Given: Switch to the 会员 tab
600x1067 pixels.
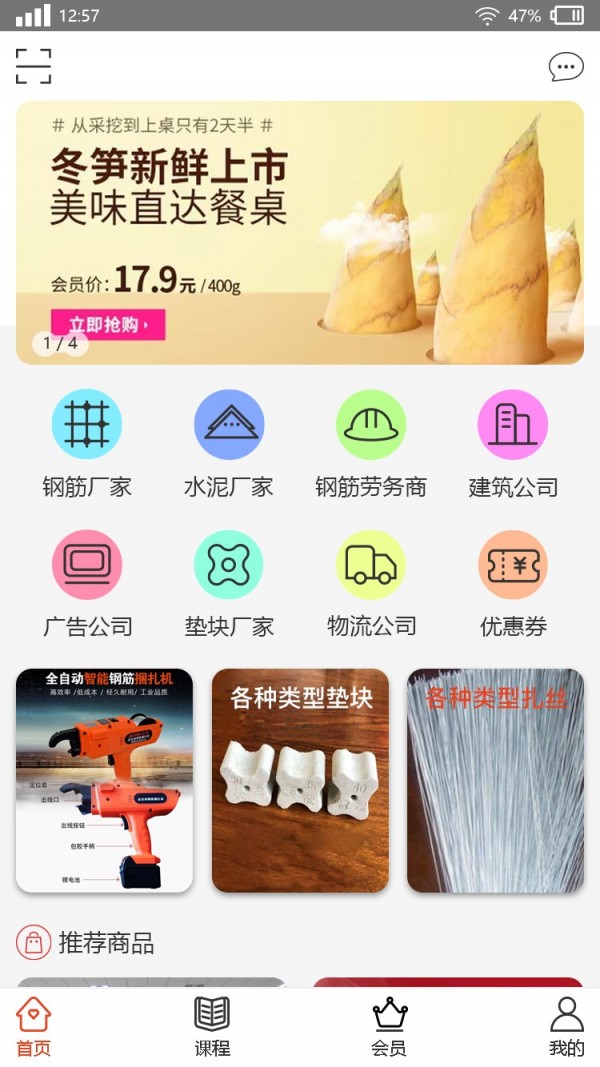Looking at the screenshot, I should pos(389,1027).
